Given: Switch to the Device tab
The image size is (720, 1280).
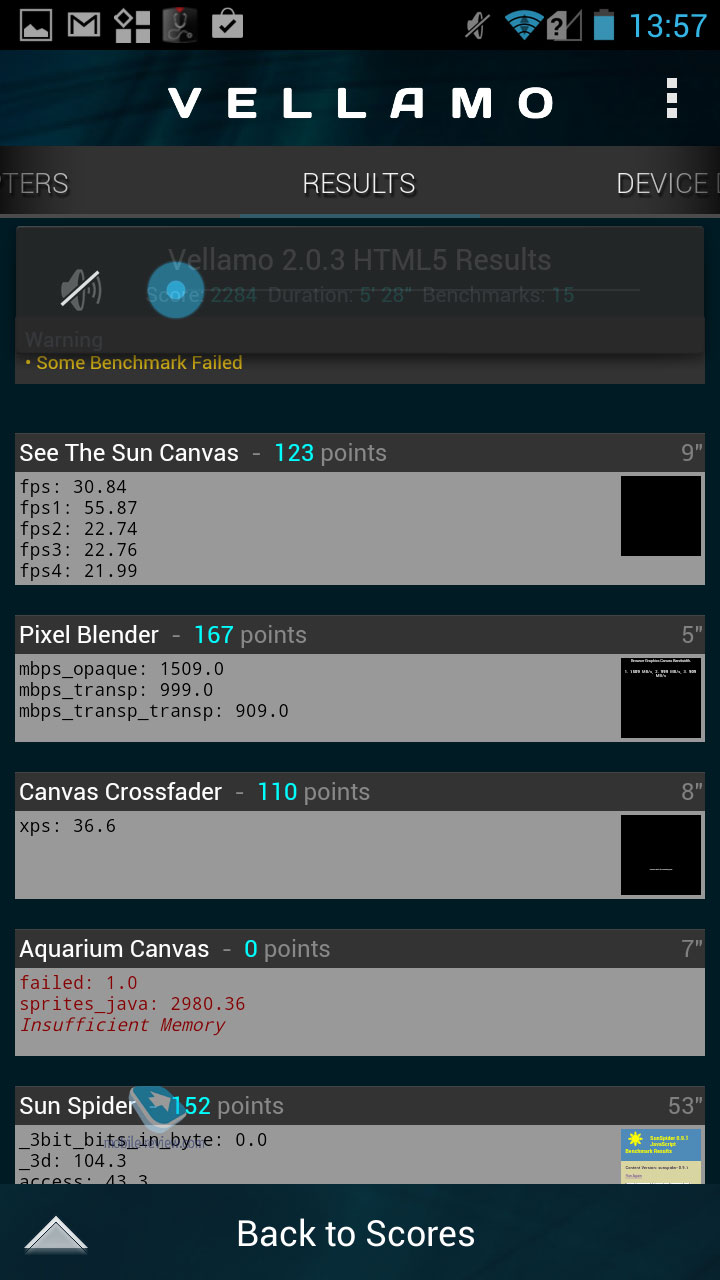Looking at the screenshot, I should click(668, 183).
